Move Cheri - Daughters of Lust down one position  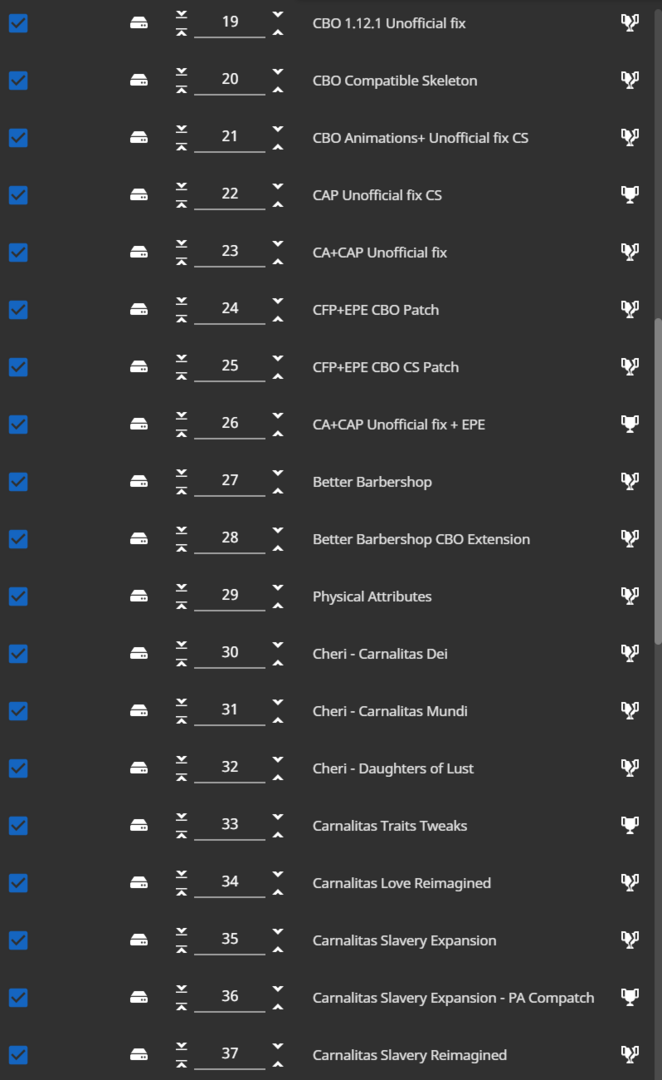(278, 759)
